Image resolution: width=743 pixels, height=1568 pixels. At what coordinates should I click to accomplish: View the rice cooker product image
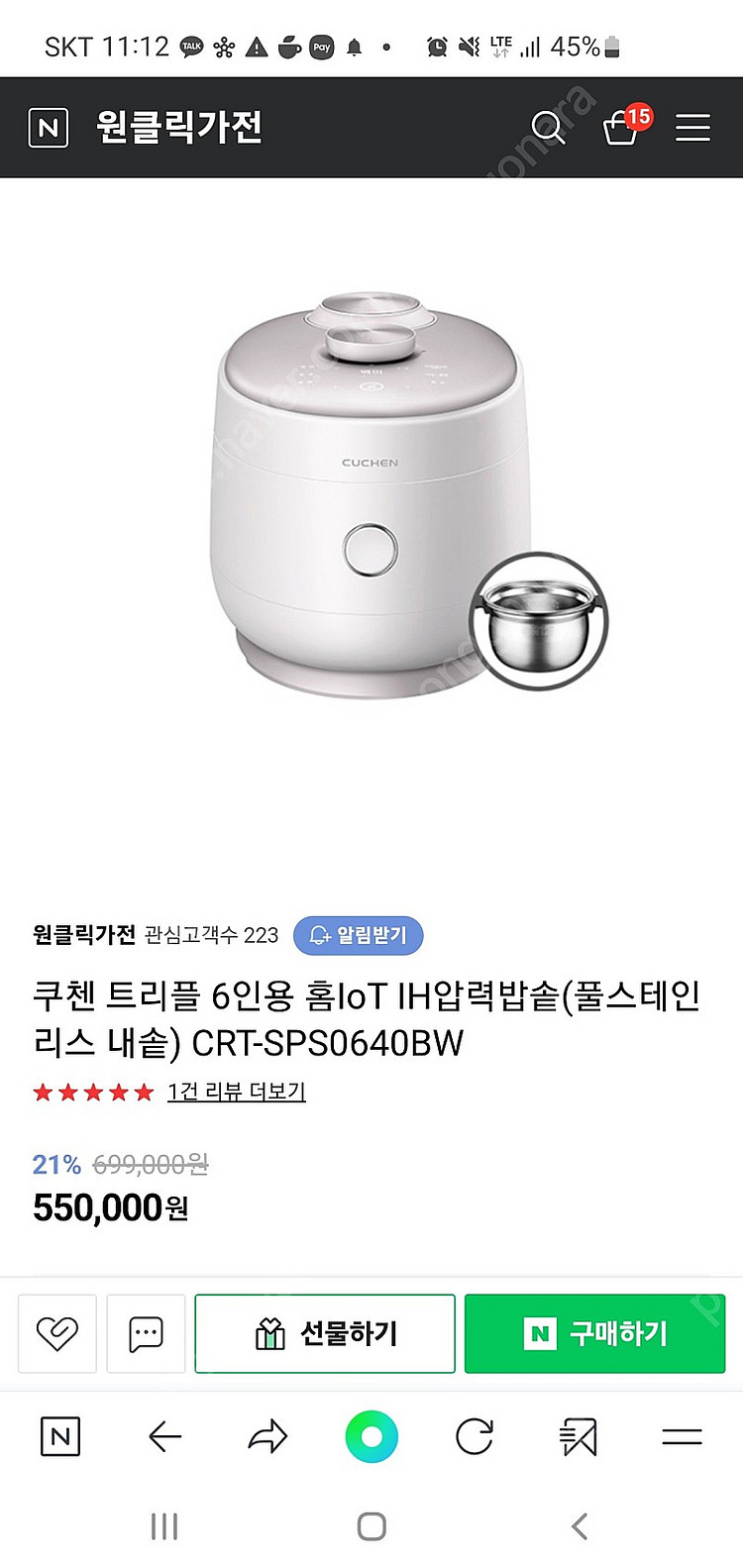[x=371, y=495]
